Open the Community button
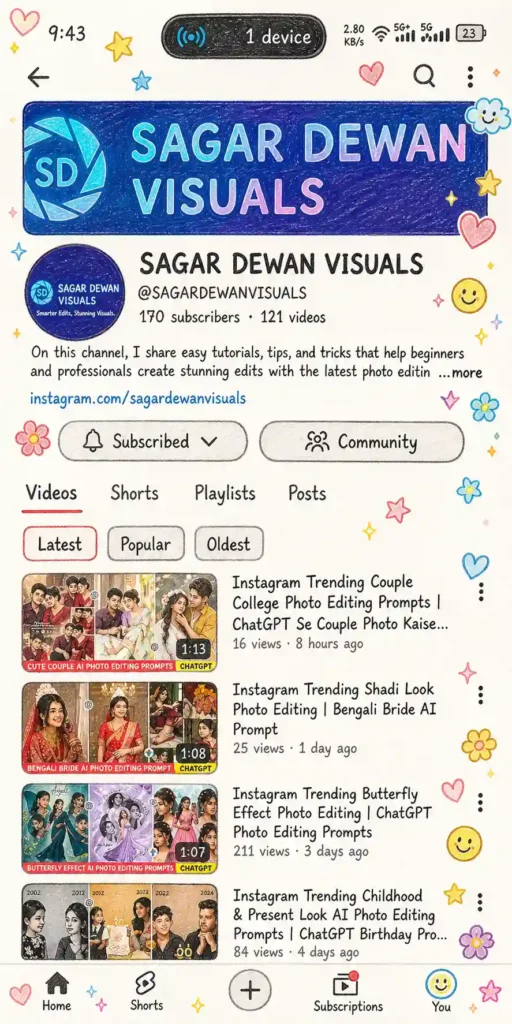The width and height of the screenshot is (512, 1024). pyautogui.click(x=362, y=442)
